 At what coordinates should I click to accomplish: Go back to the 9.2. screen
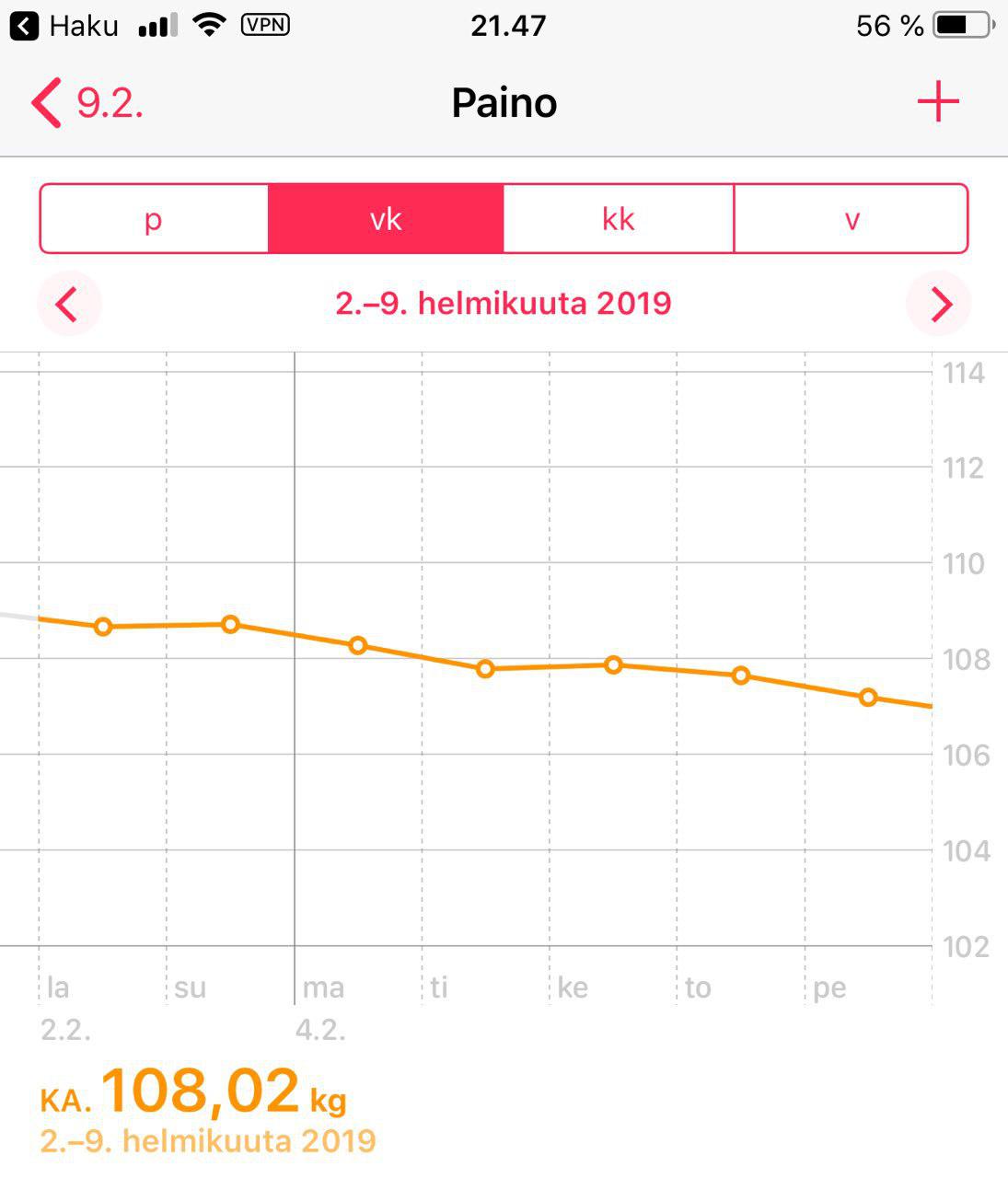(87, 102)
